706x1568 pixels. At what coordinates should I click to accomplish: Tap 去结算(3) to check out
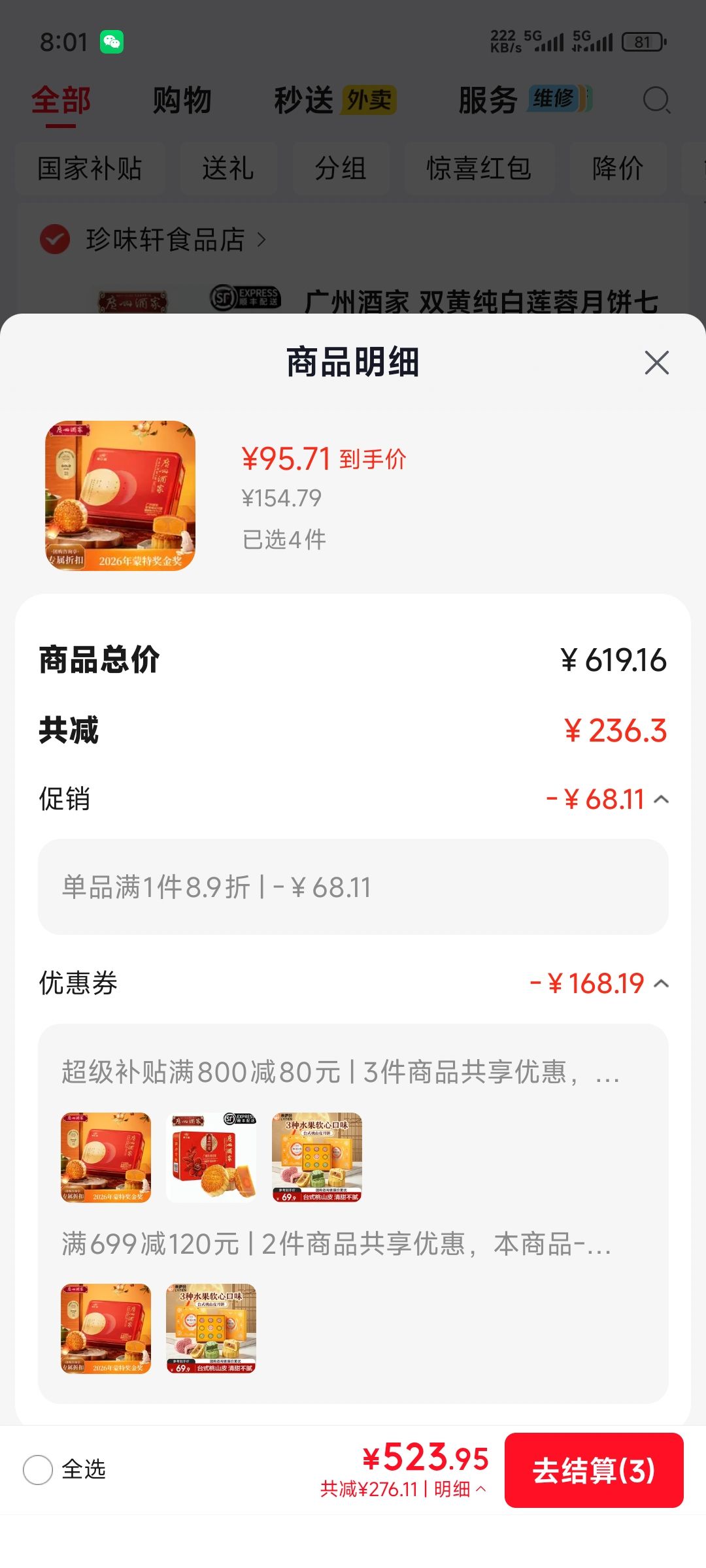[x=594, y=1470]
